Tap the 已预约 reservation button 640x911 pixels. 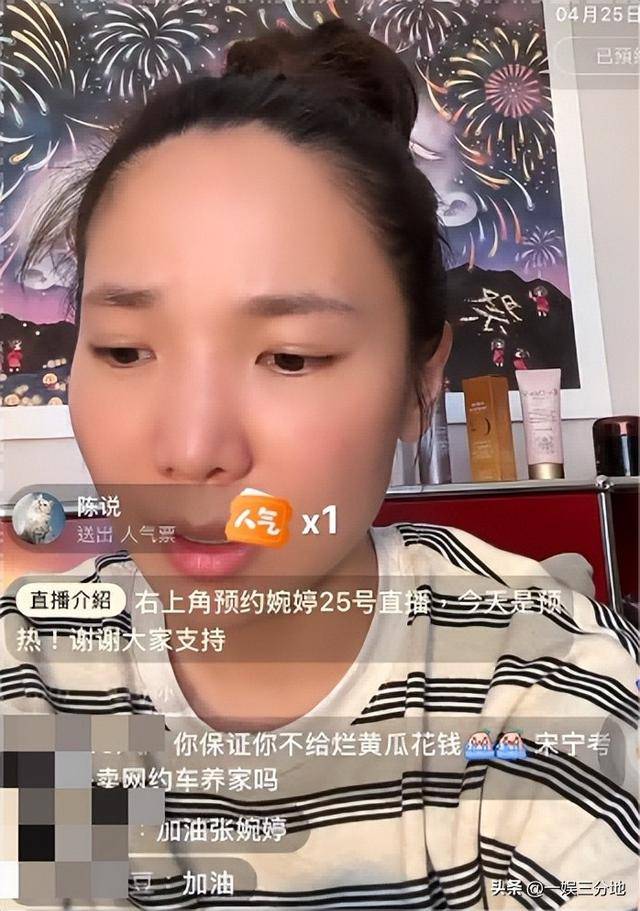coord(612,56)
